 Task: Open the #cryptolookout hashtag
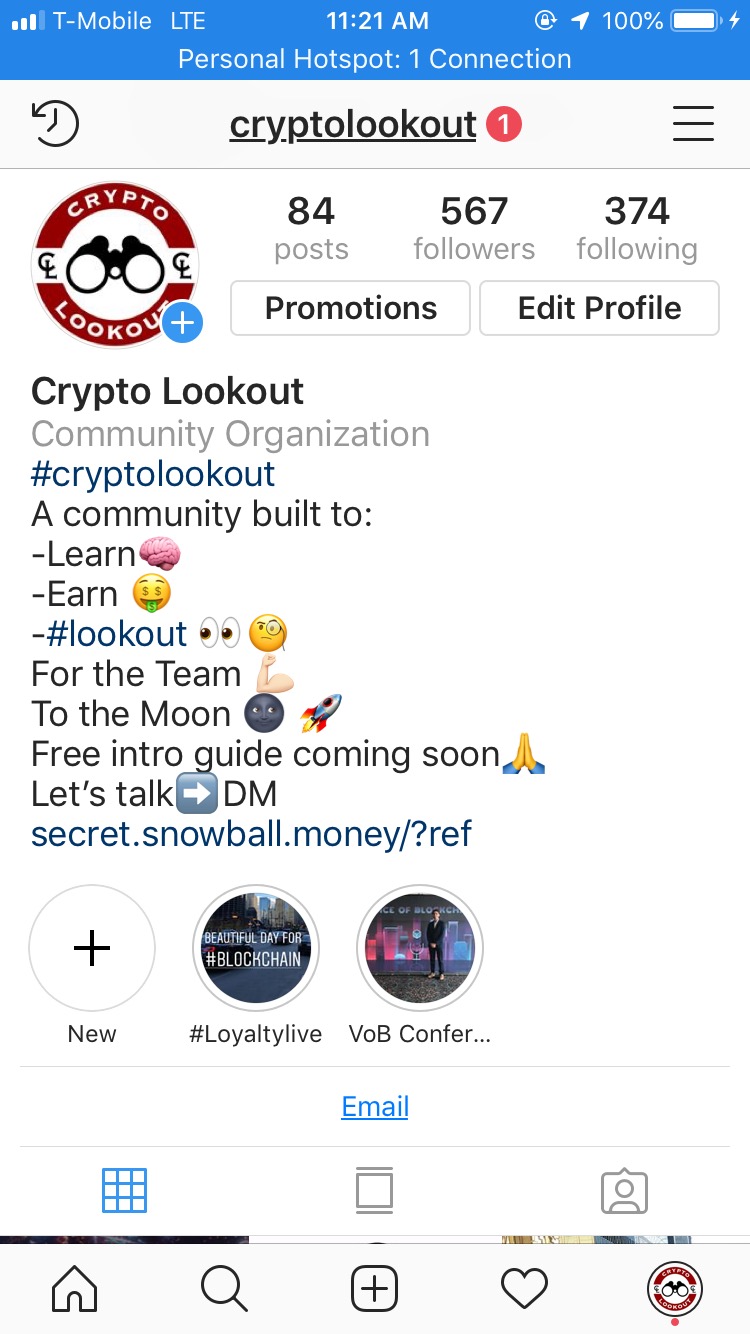pos(153,474)
